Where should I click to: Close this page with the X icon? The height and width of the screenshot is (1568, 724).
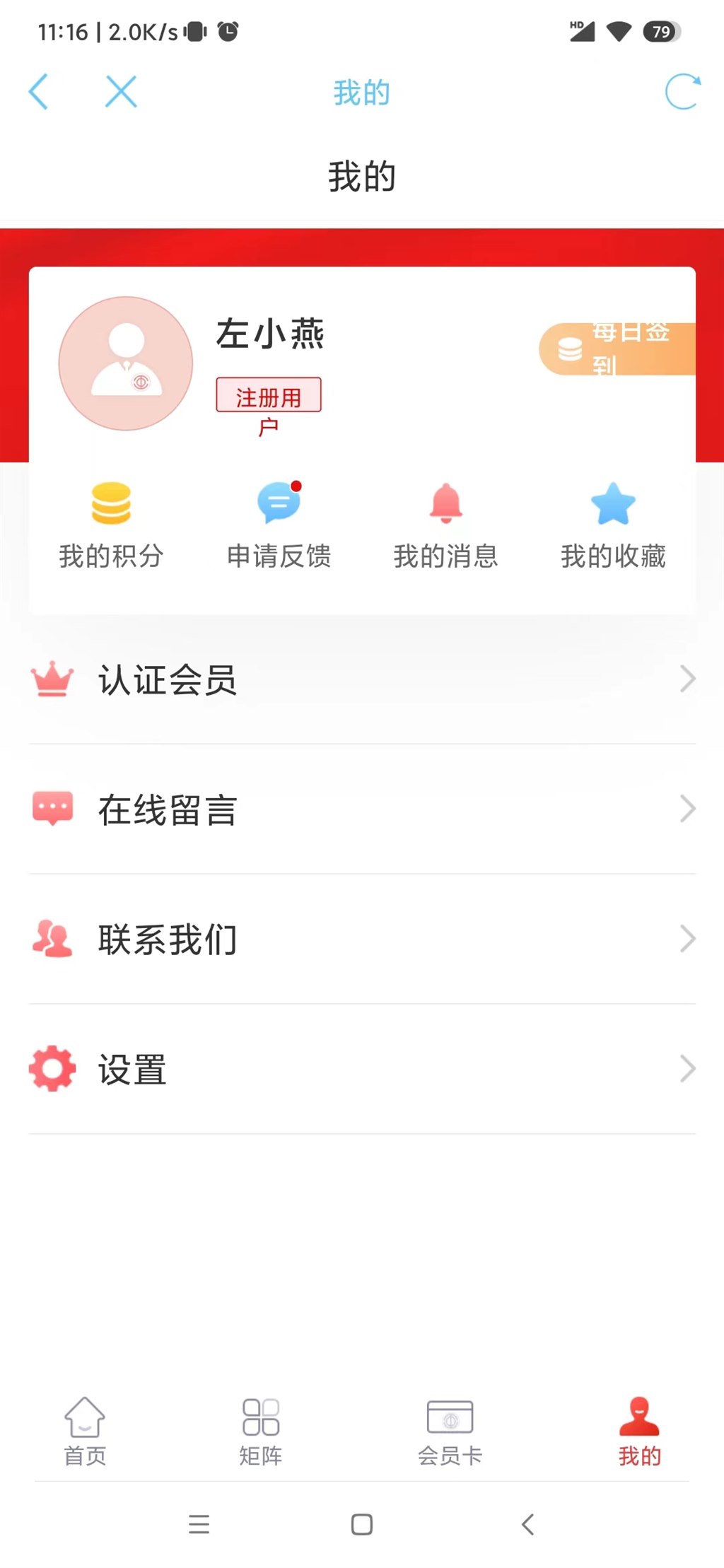point(121,92)
